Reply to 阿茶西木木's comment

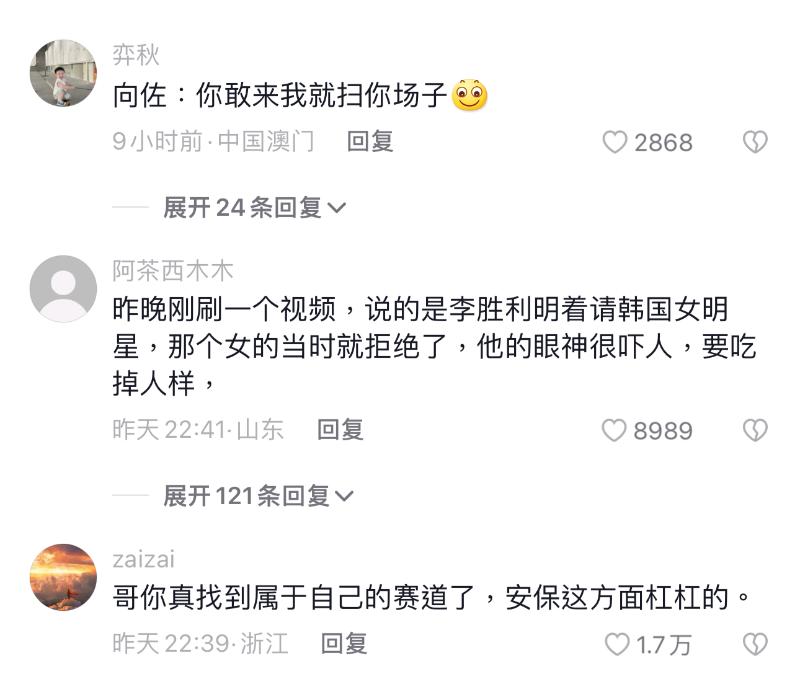tap(340, 430)
